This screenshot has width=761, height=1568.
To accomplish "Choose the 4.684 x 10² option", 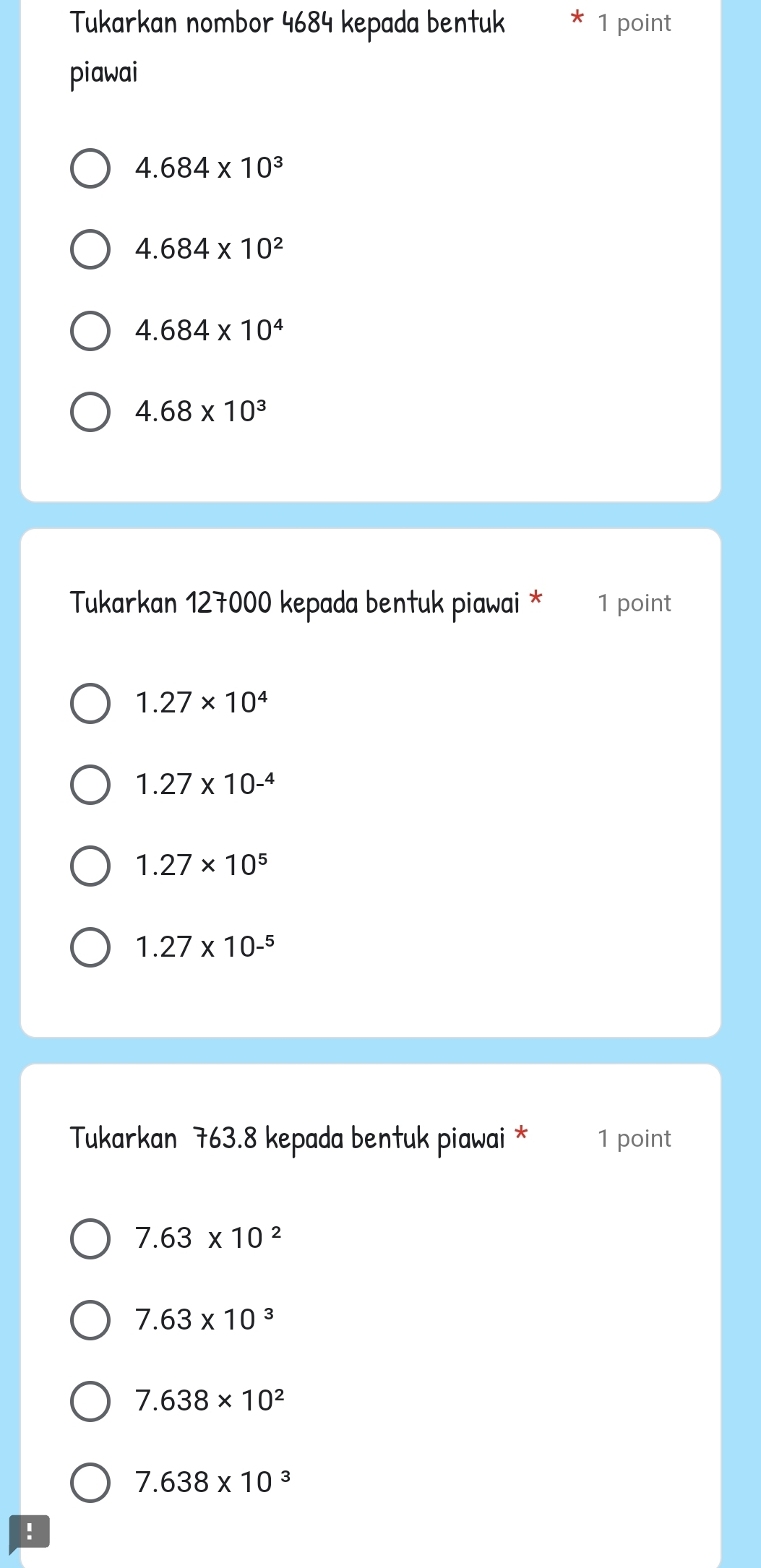I will point(90,250).
